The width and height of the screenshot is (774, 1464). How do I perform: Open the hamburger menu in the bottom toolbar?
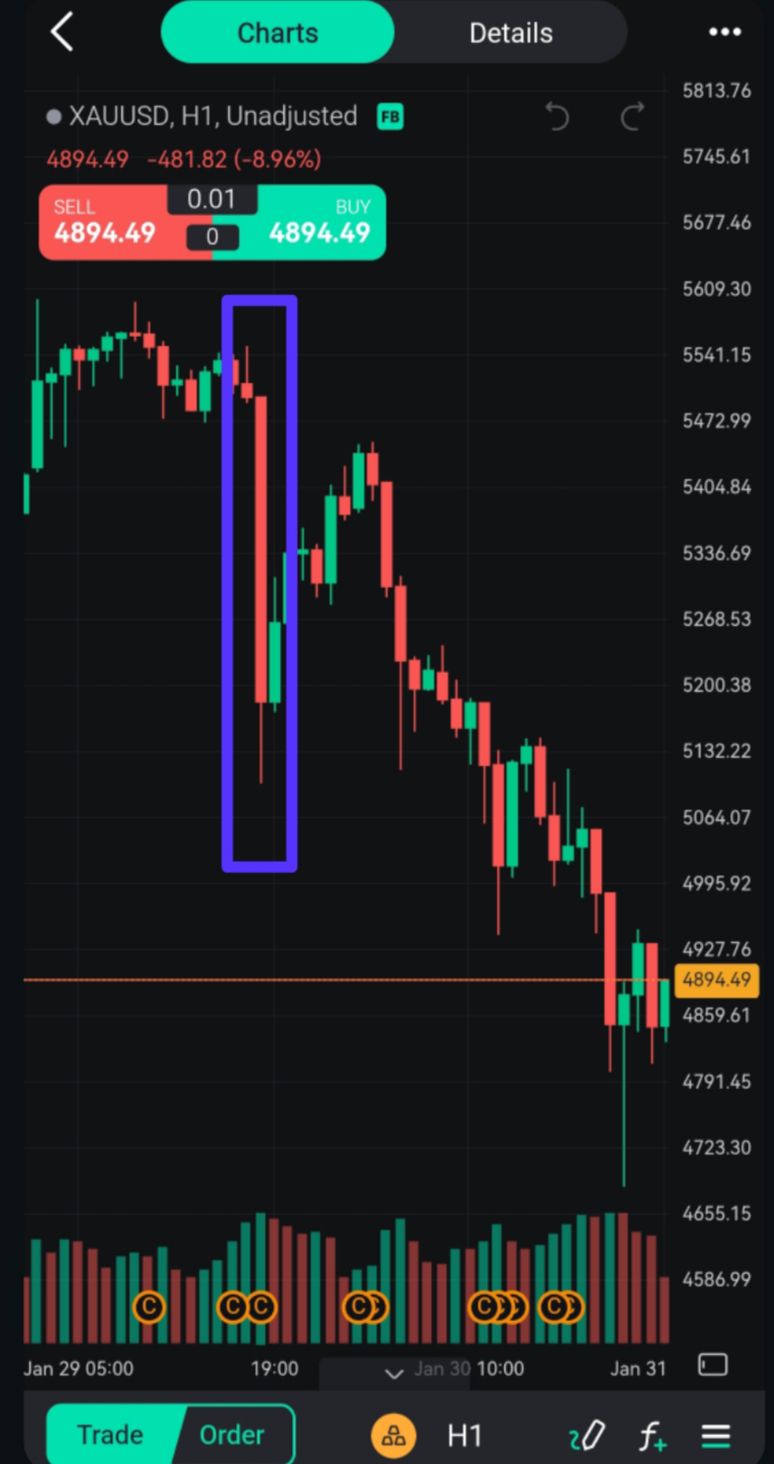(x=716, y=1436)
